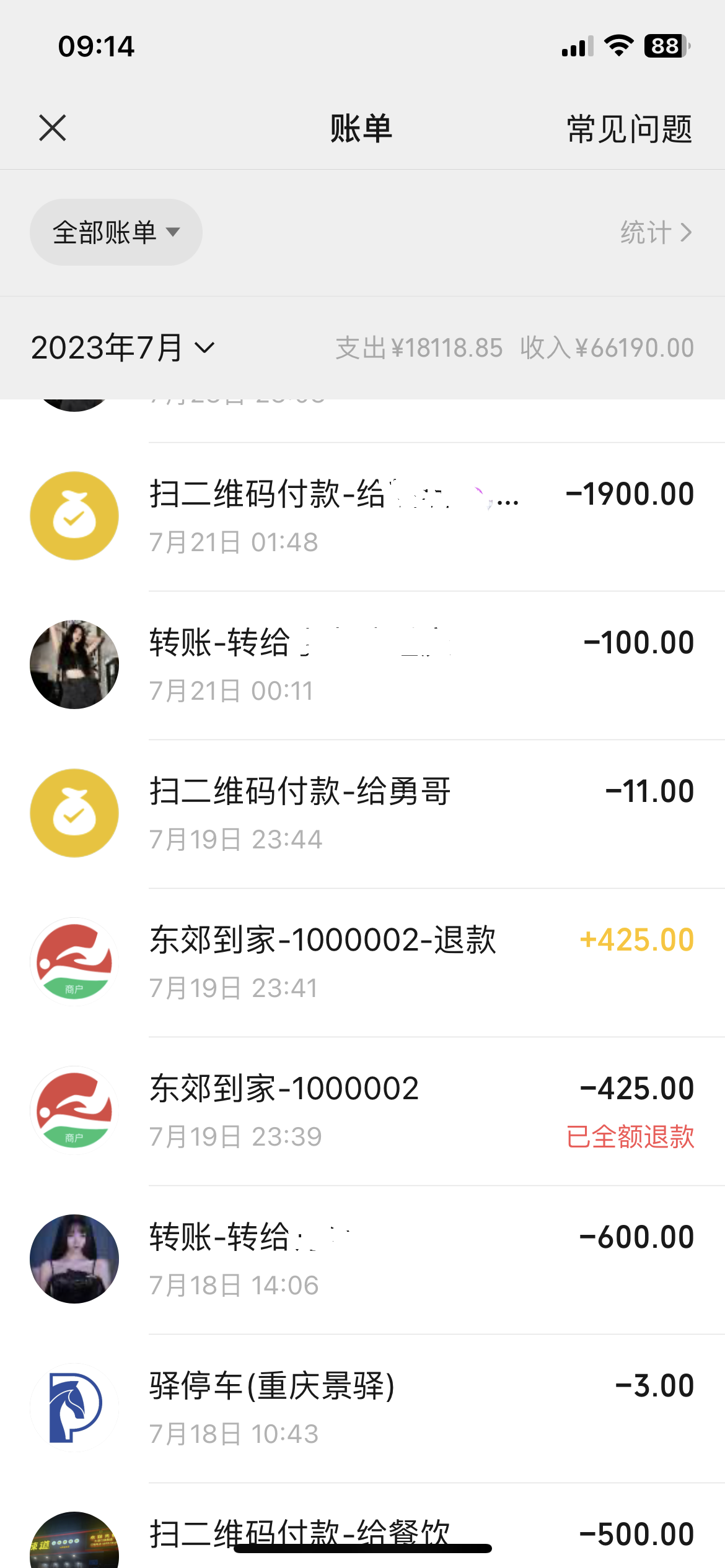Close the bill page with X
Viewport: 725px width, 1568px height.
coord(52,129)
